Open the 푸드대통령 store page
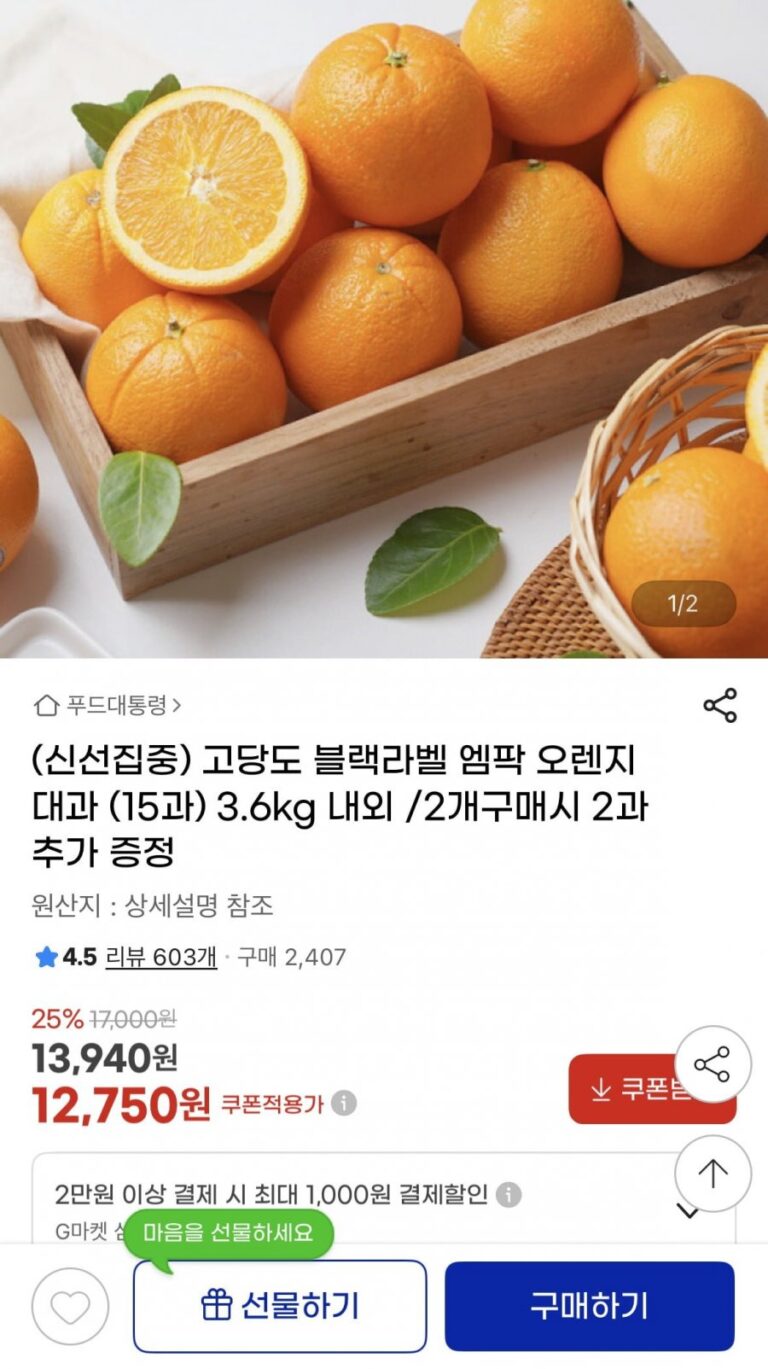This screenshot has height=1369, width=768. click(x=108, y=705)
